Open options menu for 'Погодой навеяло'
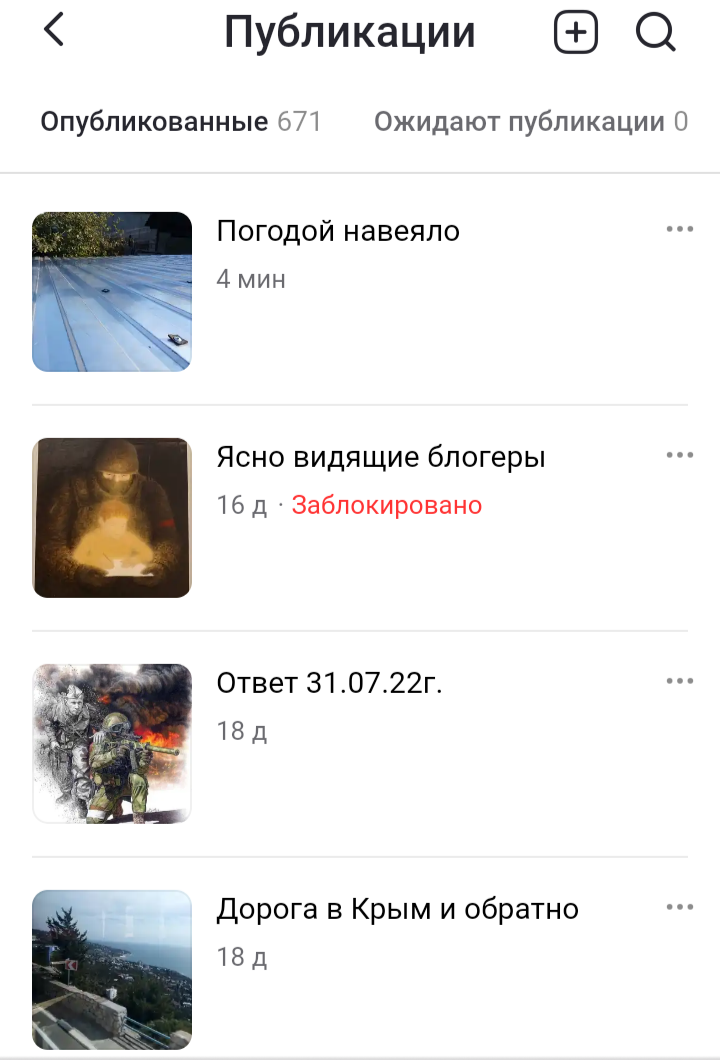The image size is (720, 1060). click(681, 228)
